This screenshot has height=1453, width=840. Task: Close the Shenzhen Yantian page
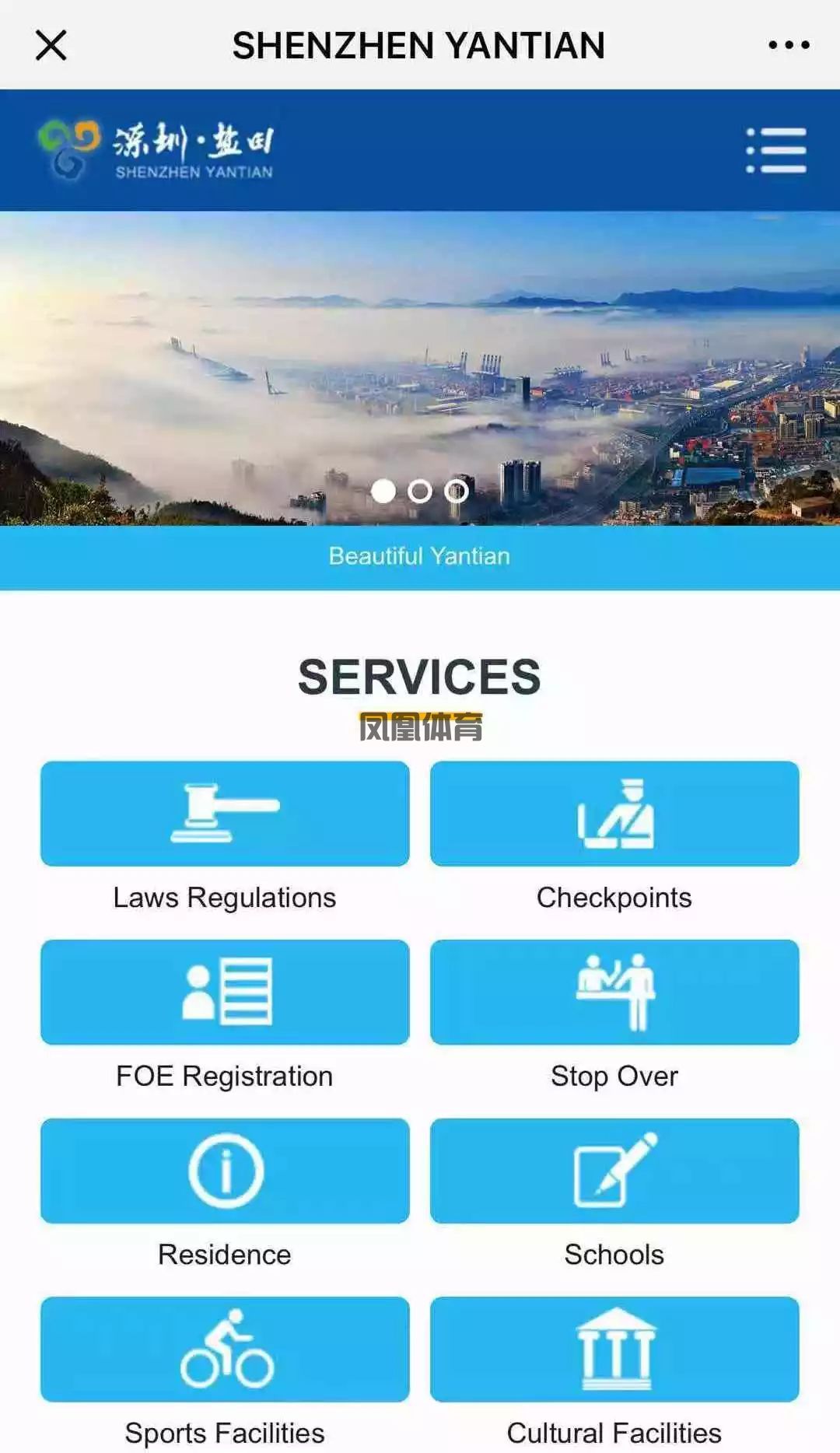pyautogui.click(x=51, y=45)
